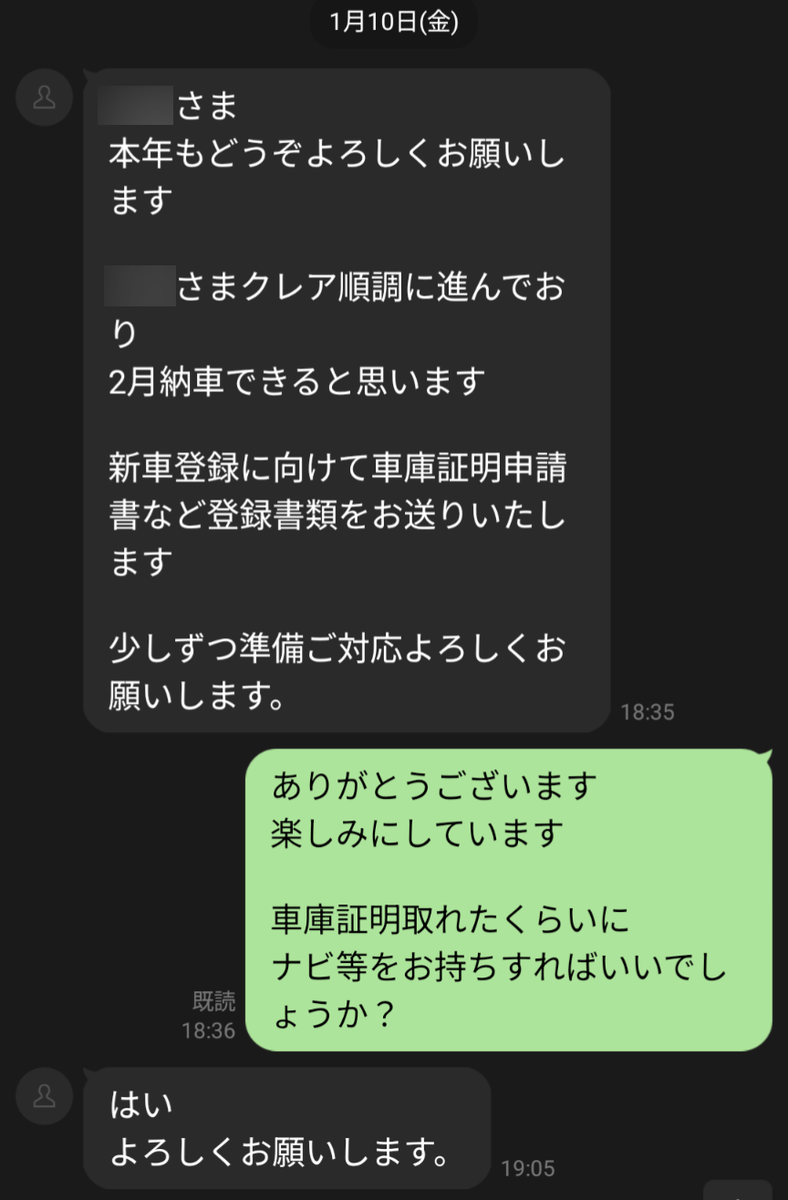The image size is (788, 1200).
Task: Open sender's avatar beside the はい reply
Action: point(44,1095)
